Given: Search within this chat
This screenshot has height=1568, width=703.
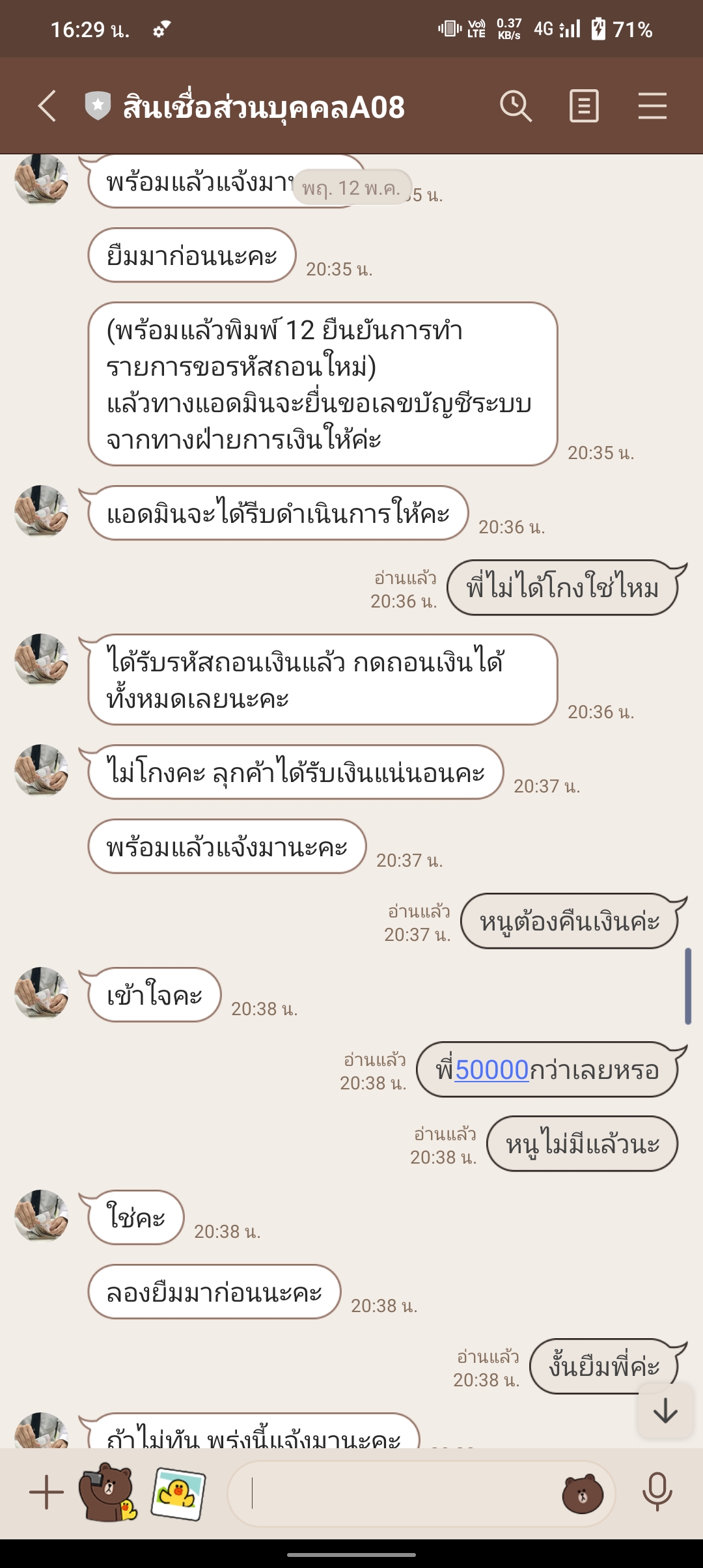Looking at the screenshot, I should (516, 106).
